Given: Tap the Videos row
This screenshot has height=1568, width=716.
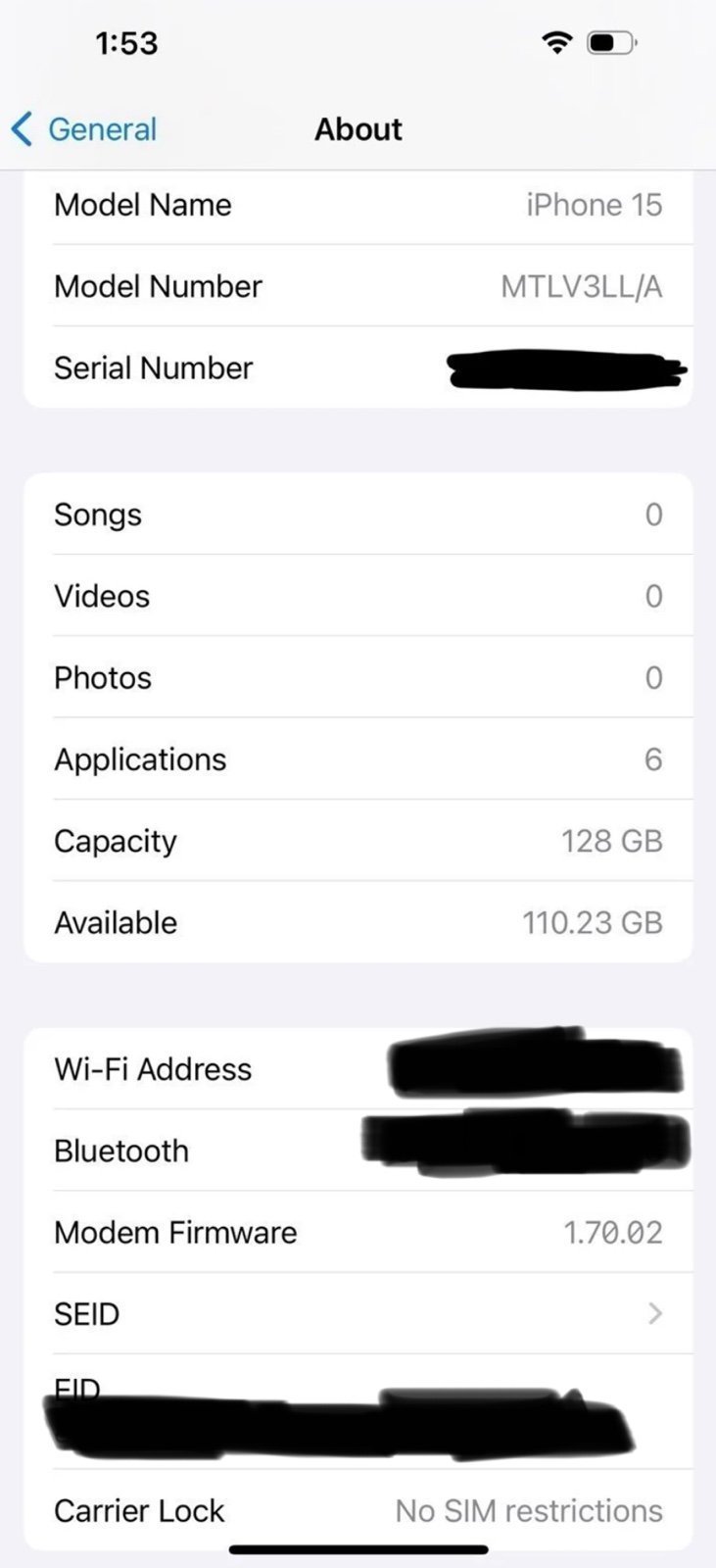Looking at the screenshot, I should 358,596.
